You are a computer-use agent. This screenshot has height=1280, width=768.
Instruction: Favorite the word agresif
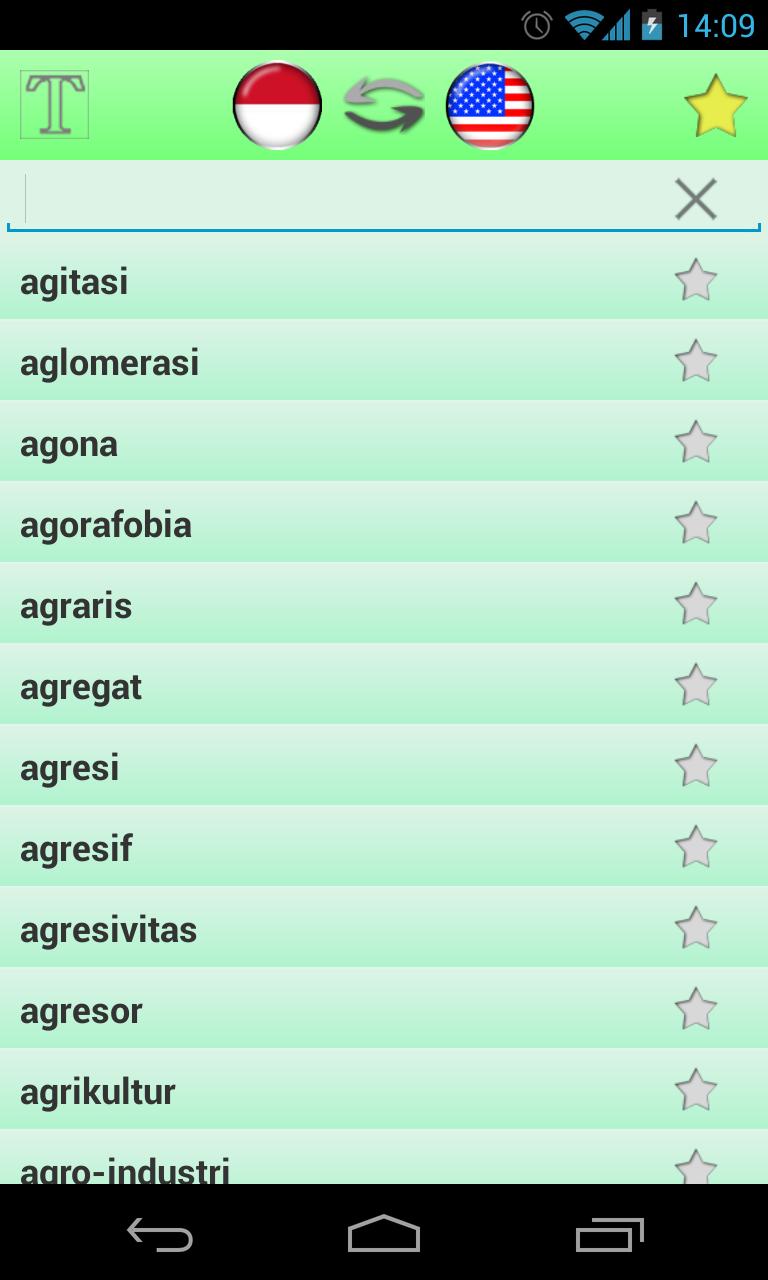695,847
